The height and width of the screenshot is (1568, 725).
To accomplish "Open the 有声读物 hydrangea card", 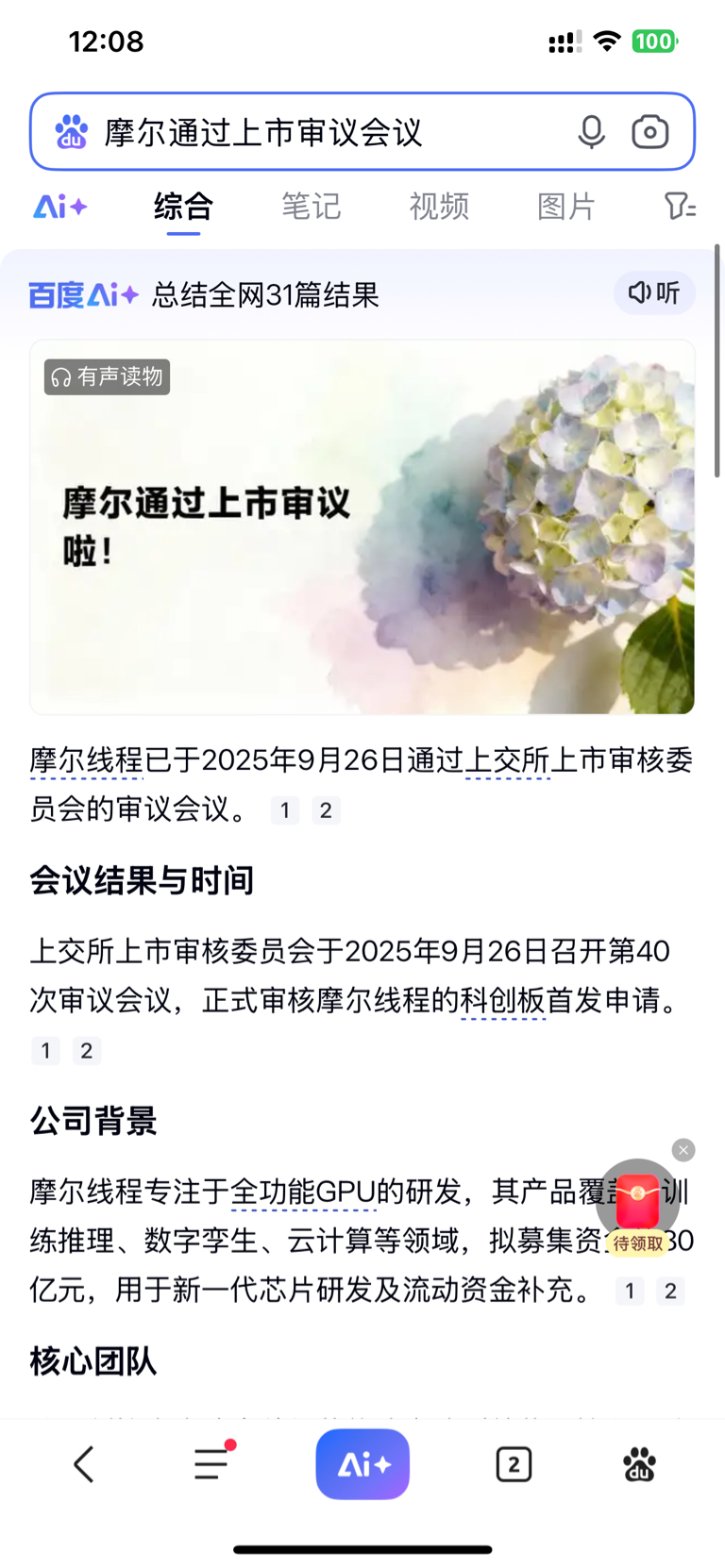I will (362, 526).
